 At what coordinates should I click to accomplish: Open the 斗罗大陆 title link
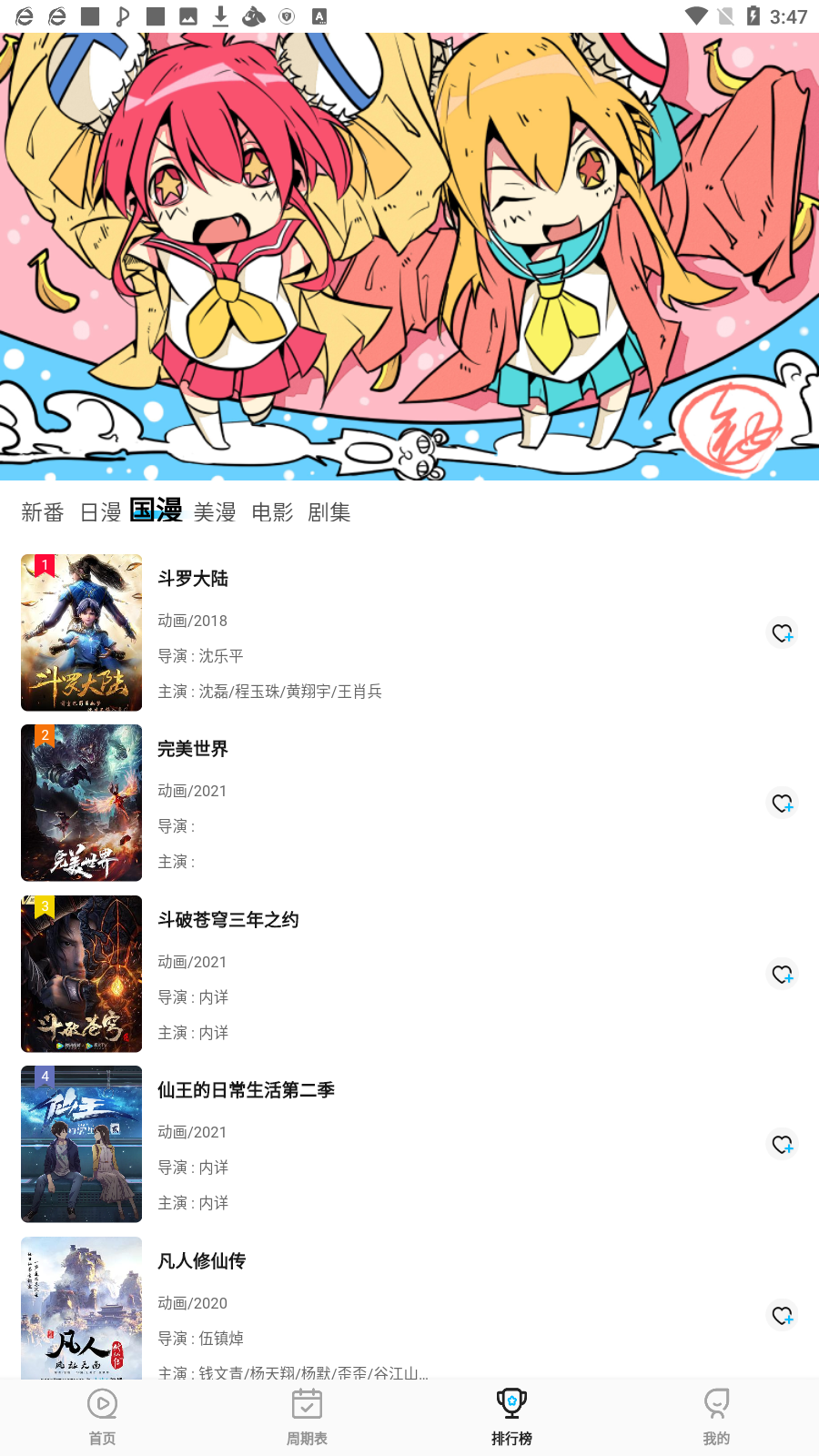click(192, 579)
